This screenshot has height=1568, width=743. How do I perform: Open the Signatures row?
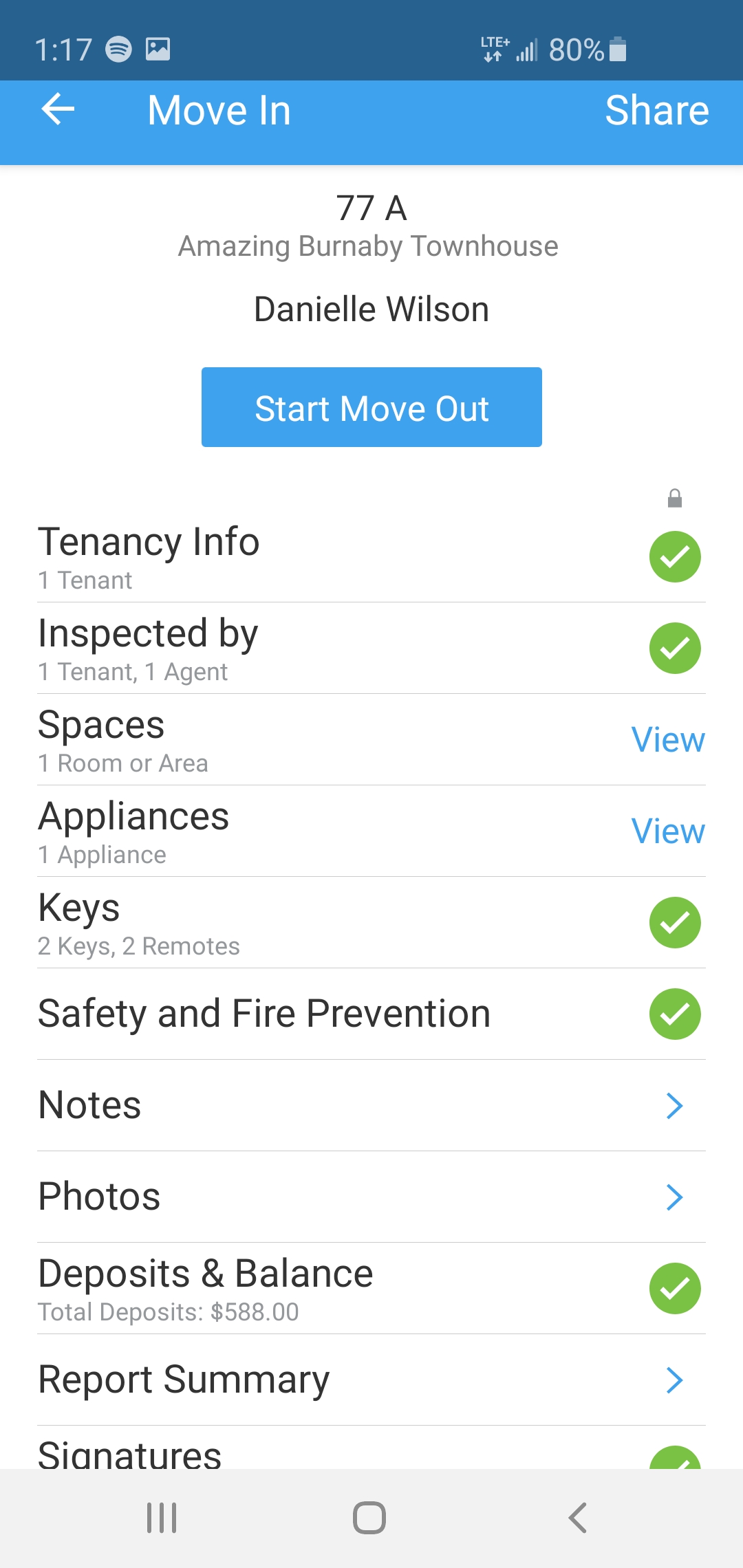click(x=371, y=1448)
